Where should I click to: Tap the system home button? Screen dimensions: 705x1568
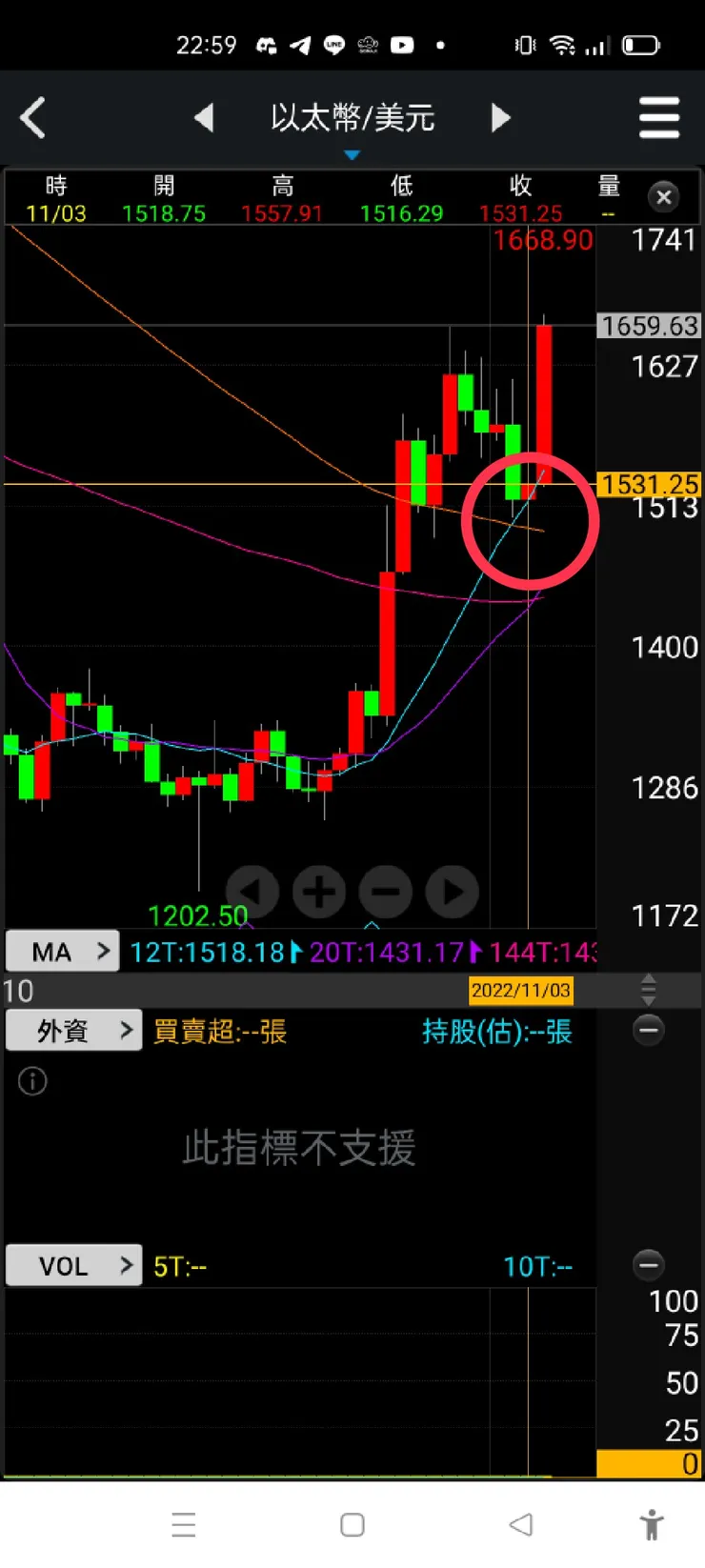pyautogui.click(x=352, y=1524)
